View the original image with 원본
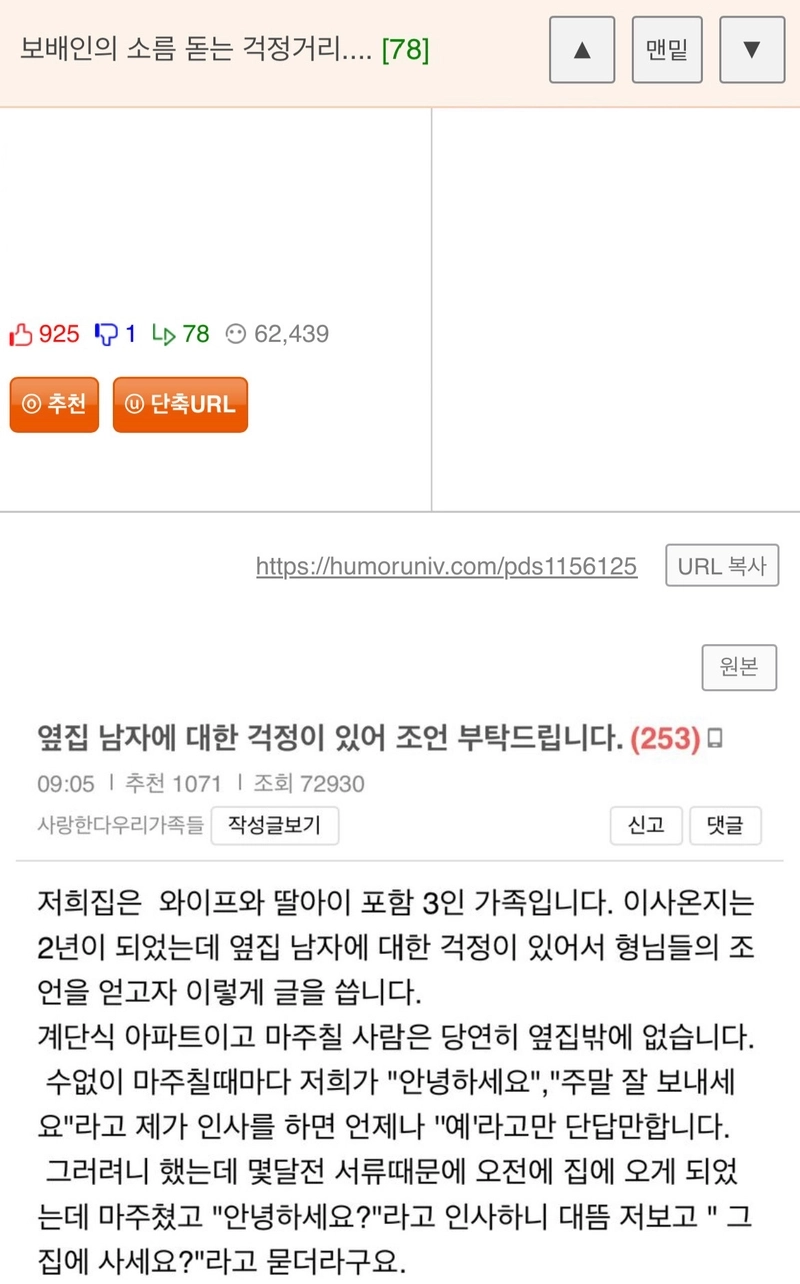 click(739, 669)
